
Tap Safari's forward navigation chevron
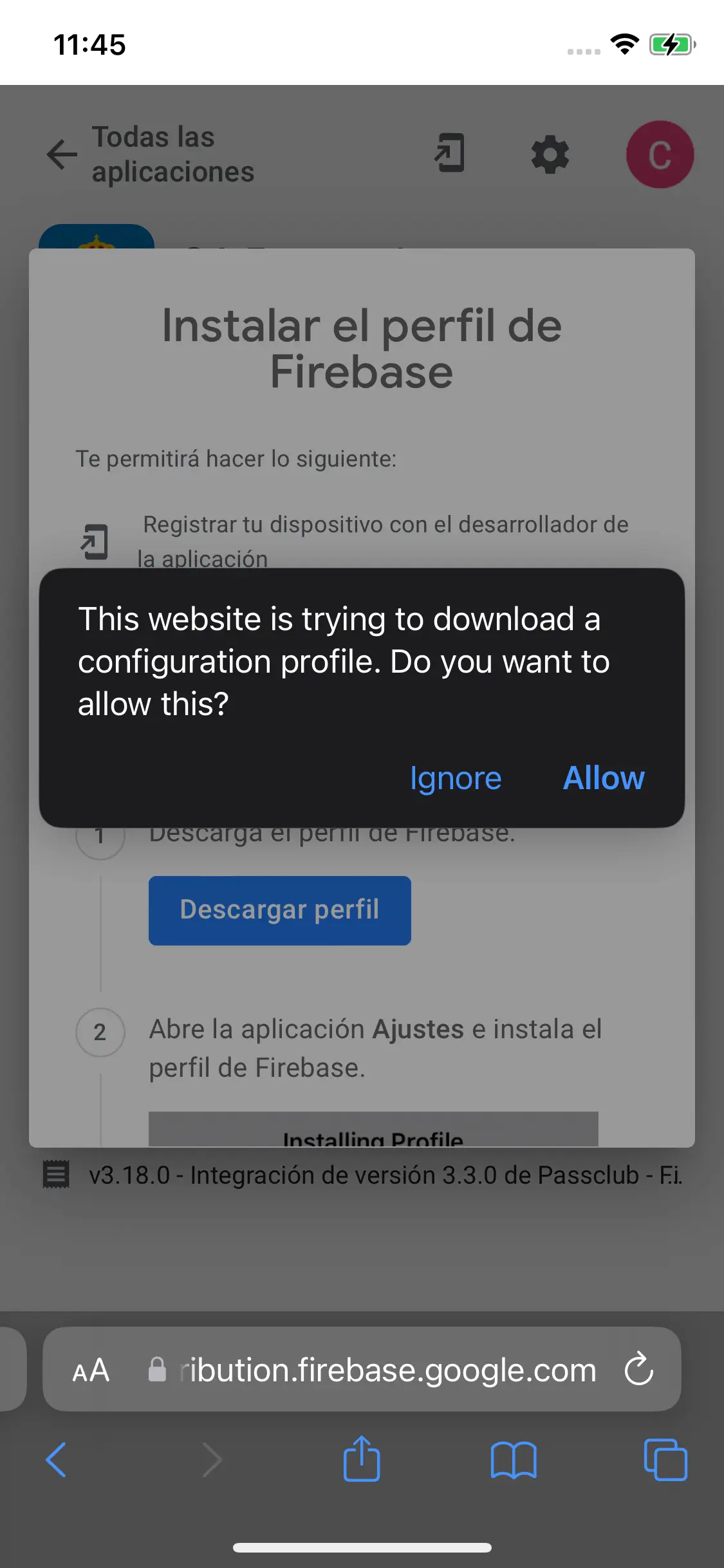pyautogui.click(x=212, y=1459)
